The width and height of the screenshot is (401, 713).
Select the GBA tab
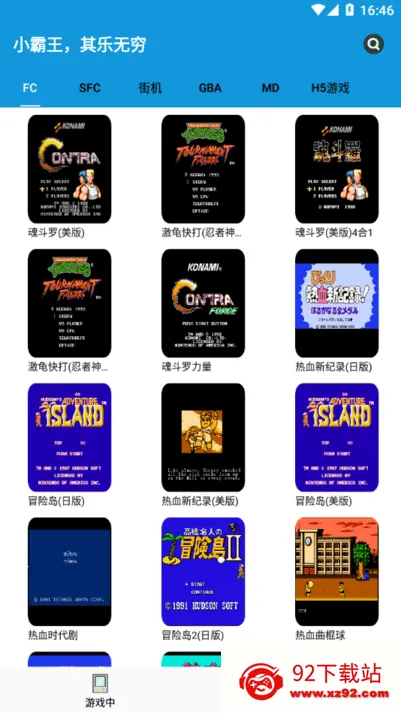point(210,88)
